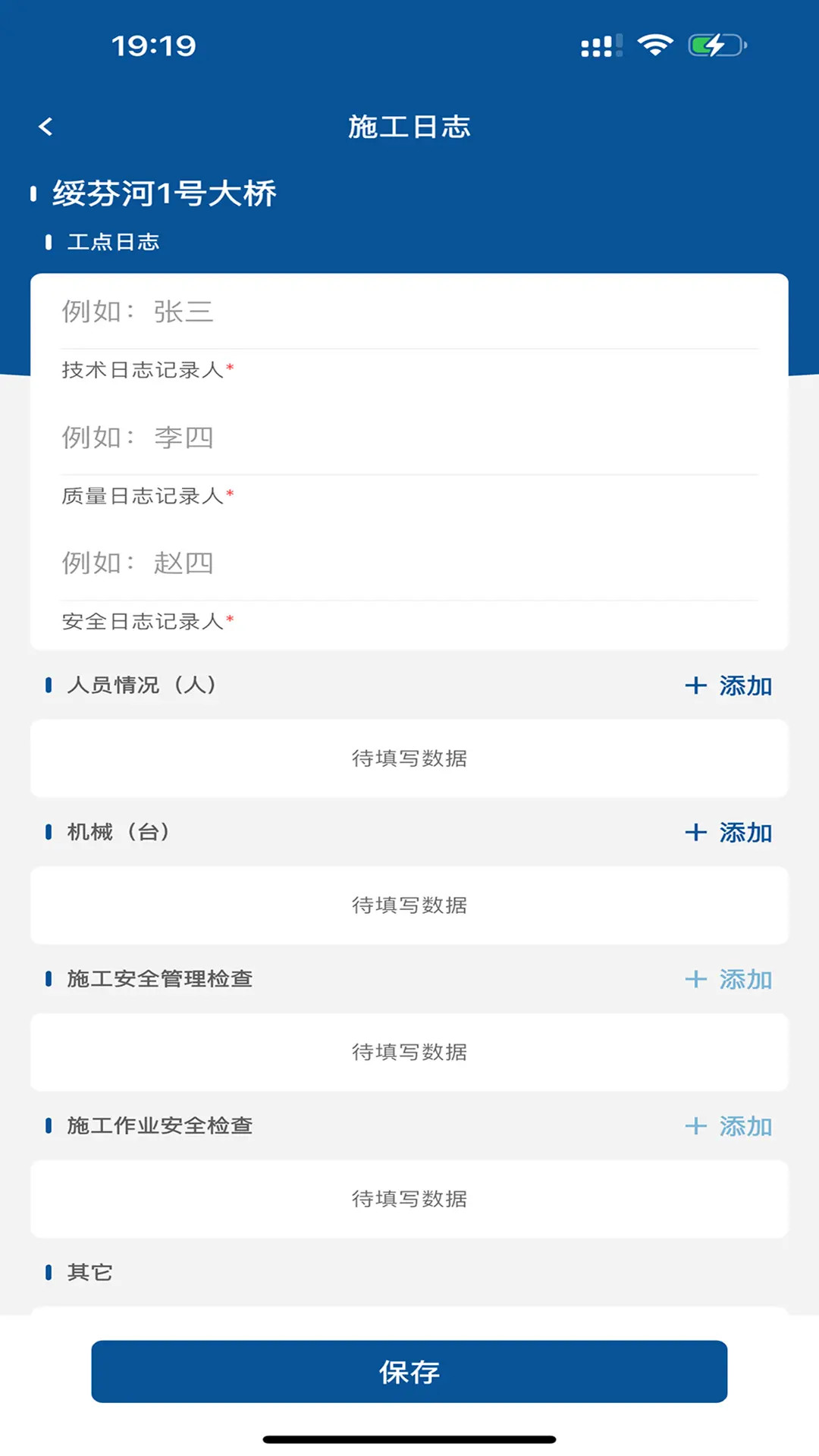The image size is (819, 1456).
Task: Tap the plus icon beside 施工作业安全检查
Action: (697, 1128)
